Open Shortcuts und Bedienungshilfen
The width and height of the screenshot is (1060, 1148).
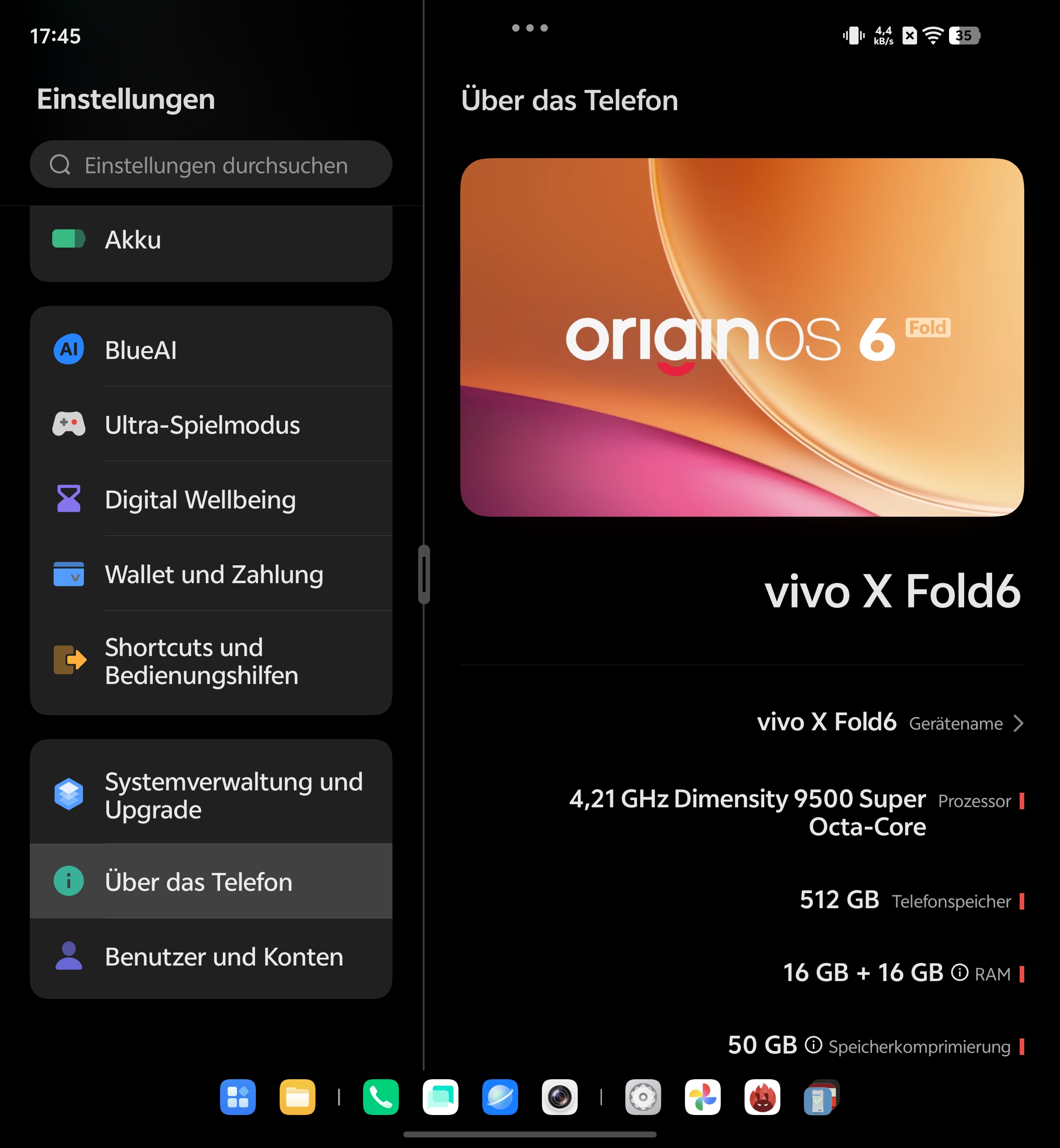tap(211, 661)
